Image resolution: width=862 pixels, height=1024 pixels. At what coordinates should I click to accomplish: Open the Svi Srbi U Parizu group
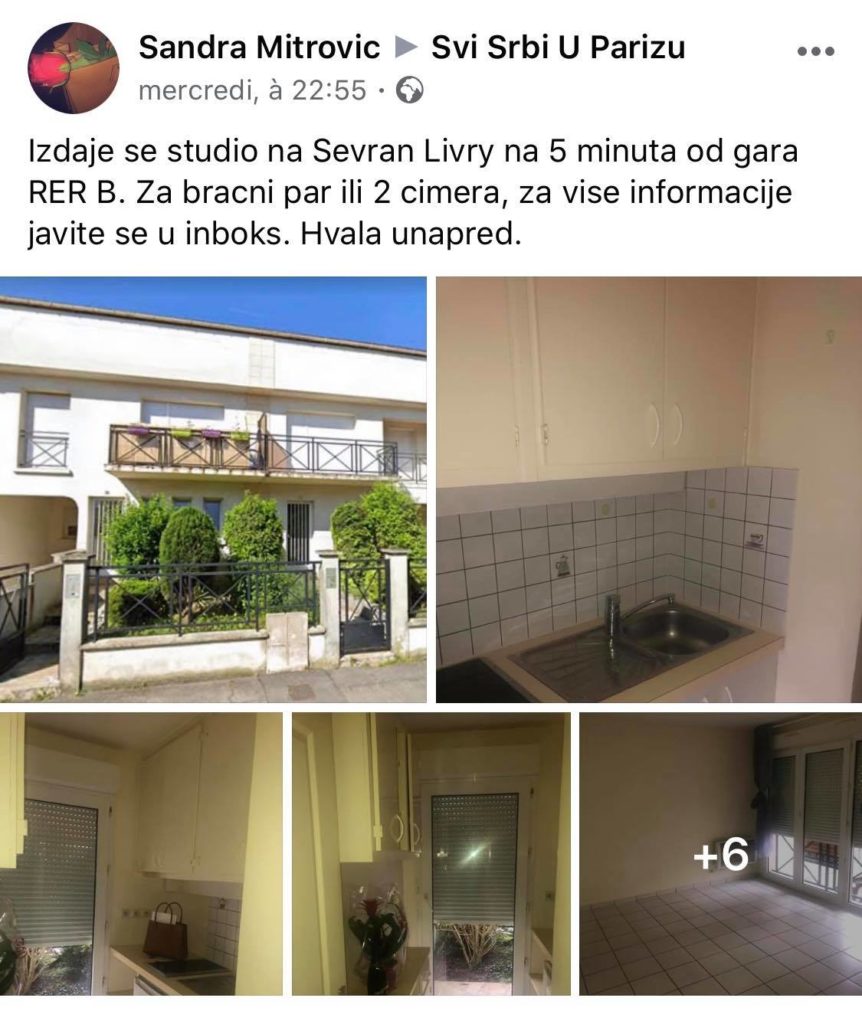click(557, 46)
